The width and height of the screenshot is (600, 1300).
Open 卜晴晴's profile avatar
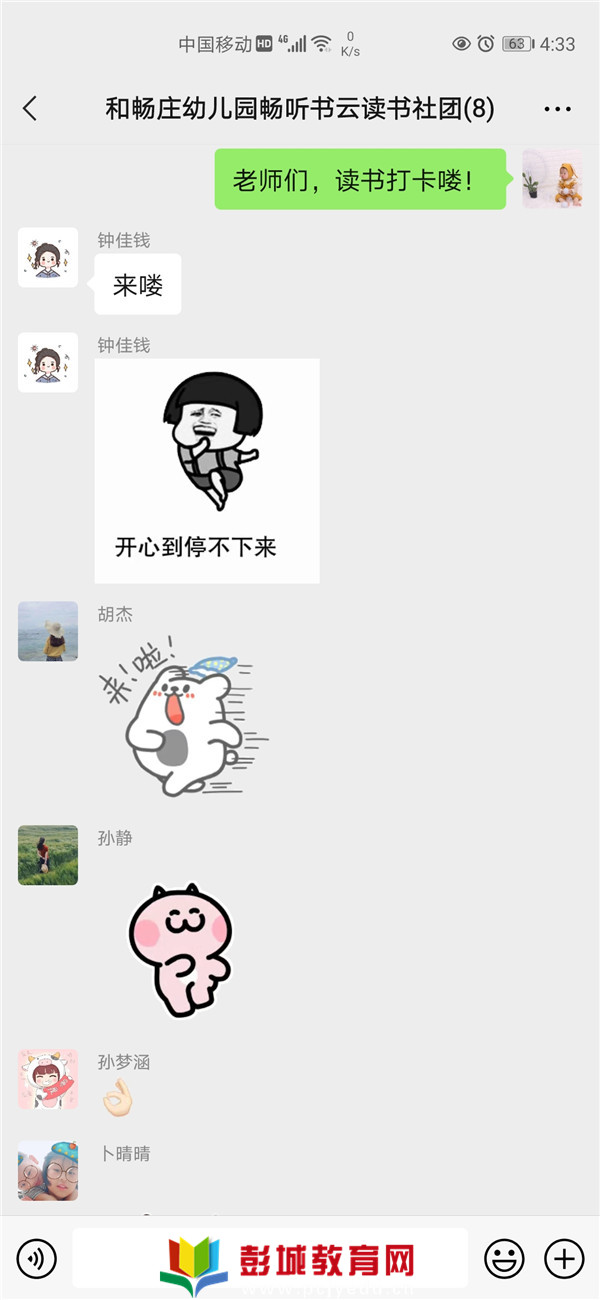pyautogui.click(x=48, y=1171)
